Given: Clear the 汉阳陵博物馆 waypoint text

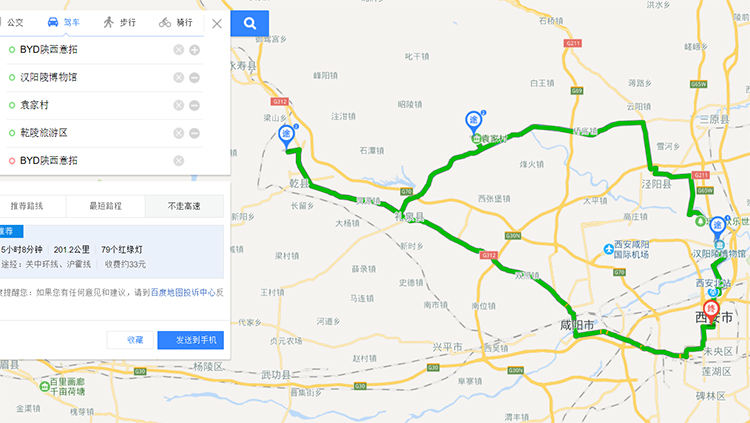Looking at the screenshot, I should [178, 77].
